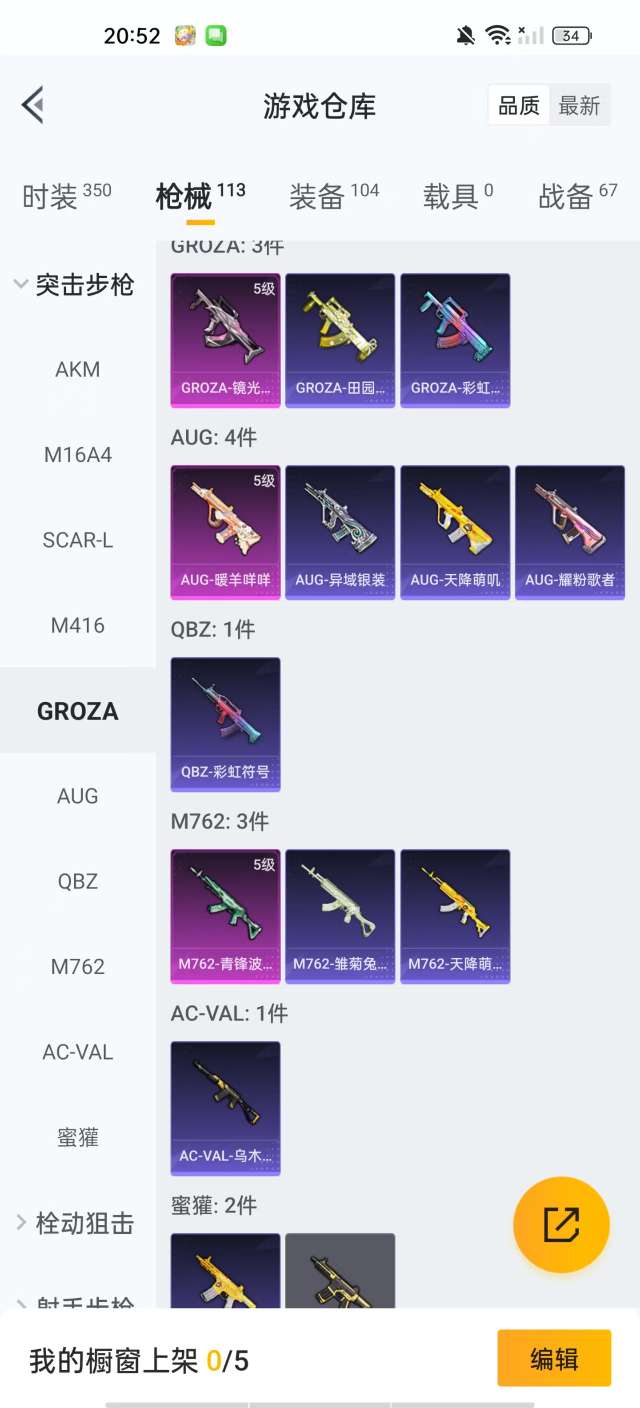640x1408 pixels.
Task: Jump to the M762 weapon section
Action: pos(78,966)
